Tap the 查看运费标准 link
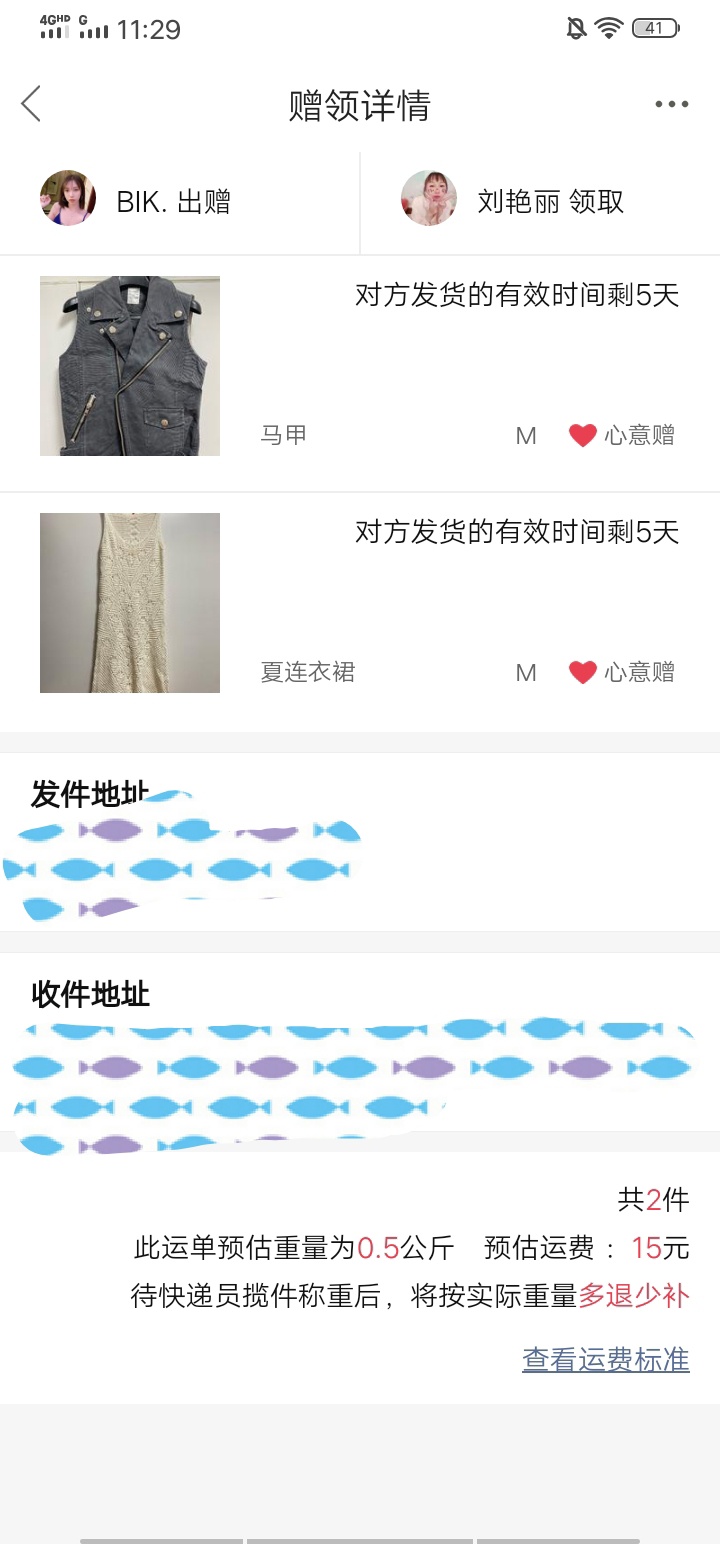 coord(605,1360)
